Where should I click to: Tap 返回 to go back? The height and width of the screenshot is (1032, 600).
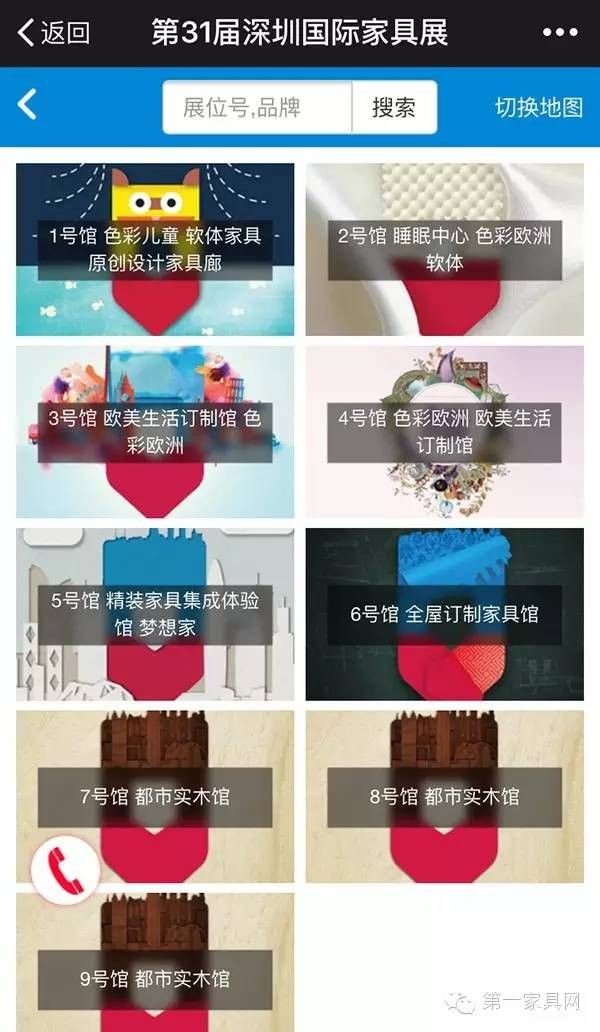pyautogui.click(x=55, y=33)
